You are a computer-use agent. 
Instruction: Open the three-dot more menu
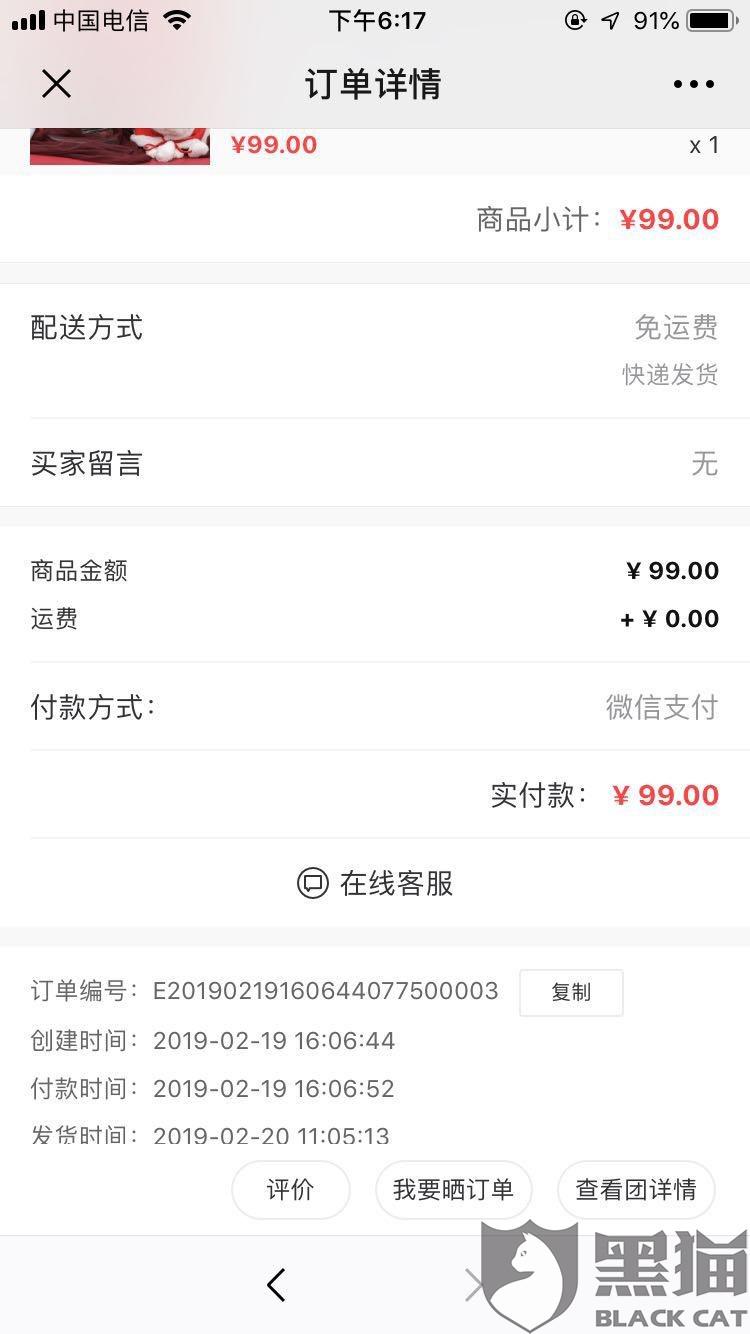point(693,84)
